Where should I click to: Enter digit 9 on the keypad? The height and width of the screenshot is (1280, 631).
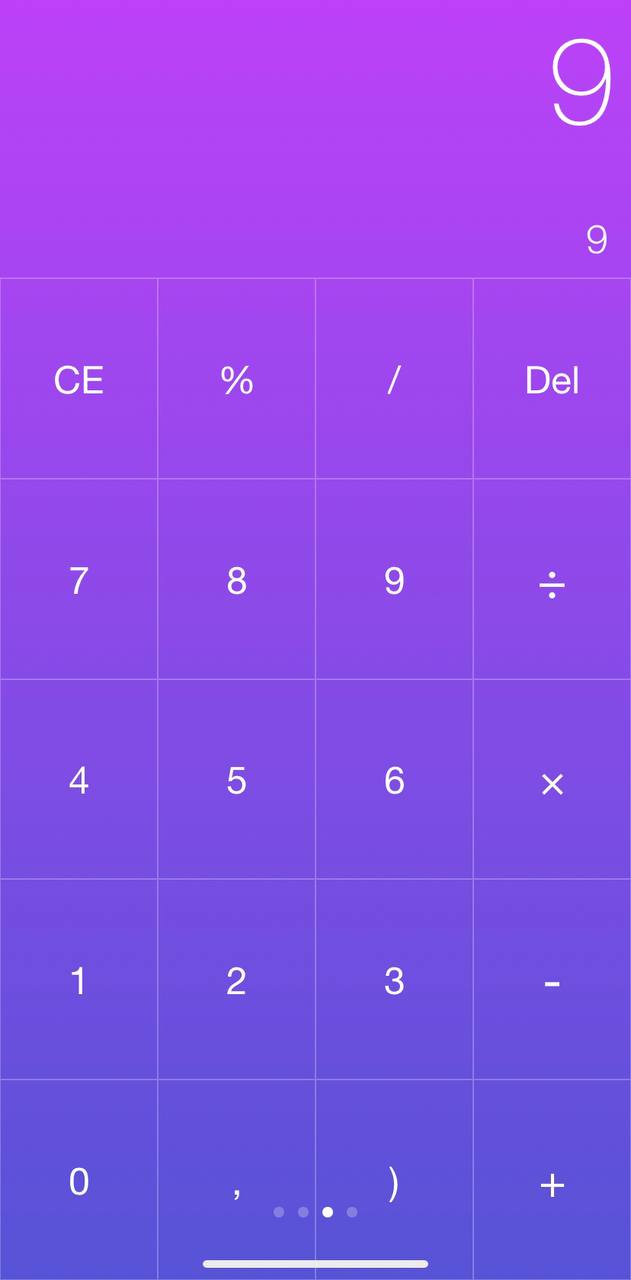(394, 580)
